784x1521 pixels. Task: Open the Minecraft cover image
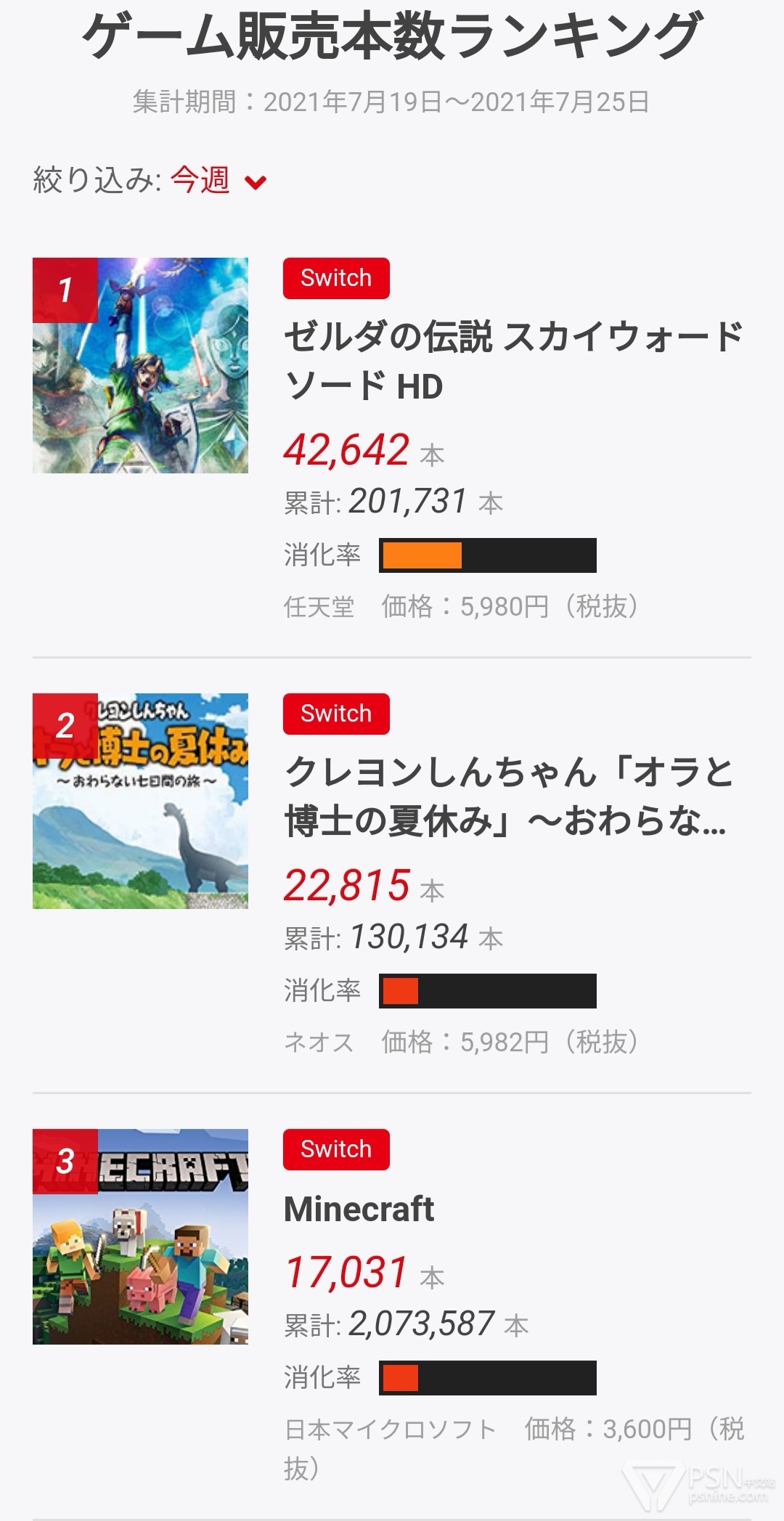click(x=140, y=1236)
